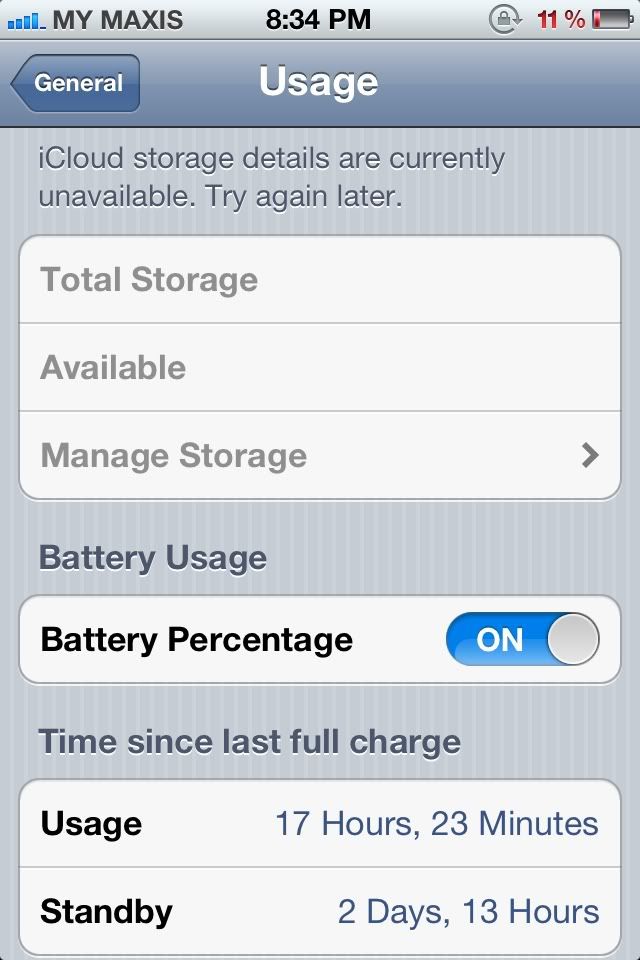Screen dimensions: 640x960
Task: Go back to General settings
Action: coord(76,83)
